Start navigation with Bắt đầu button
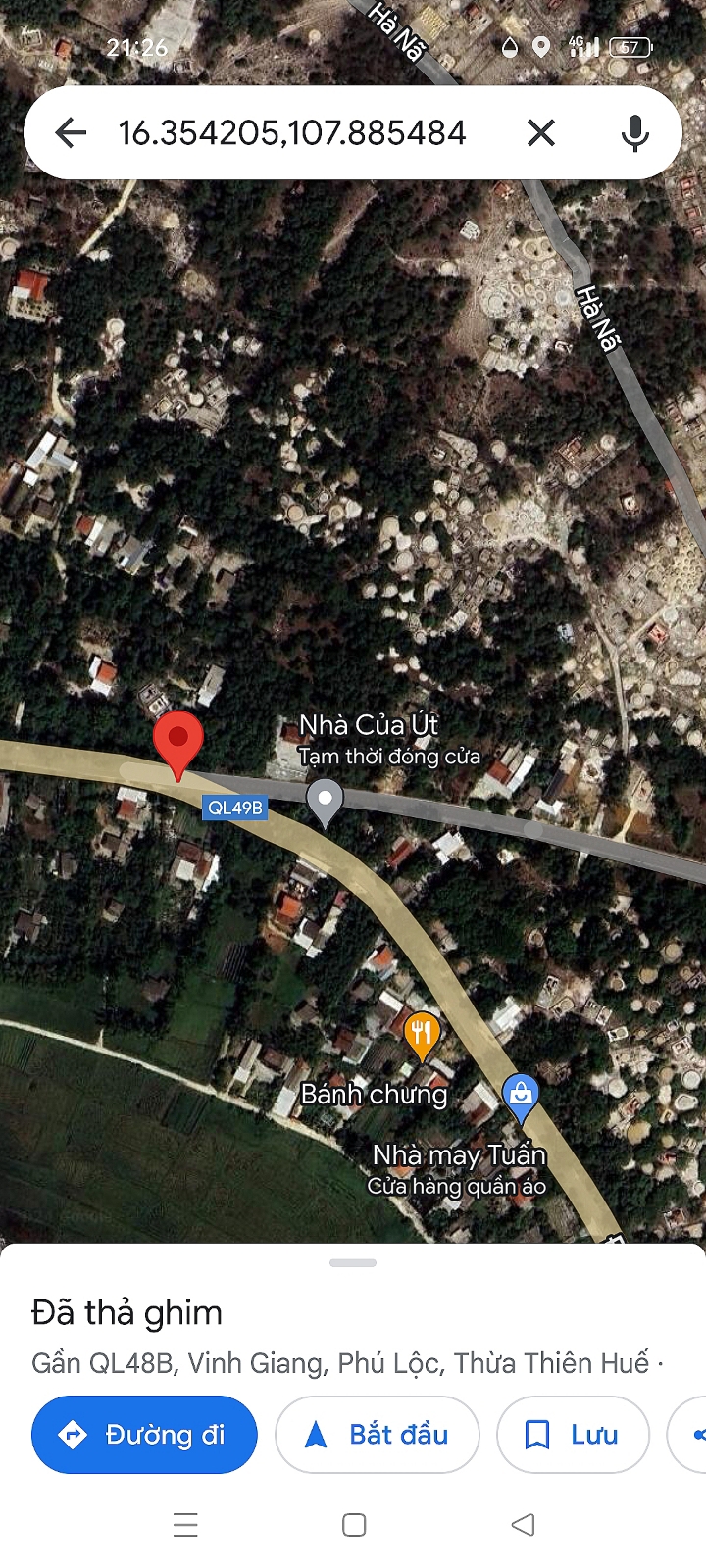The height and width of the screenshot is (1568, 706). pos(378,1435)
